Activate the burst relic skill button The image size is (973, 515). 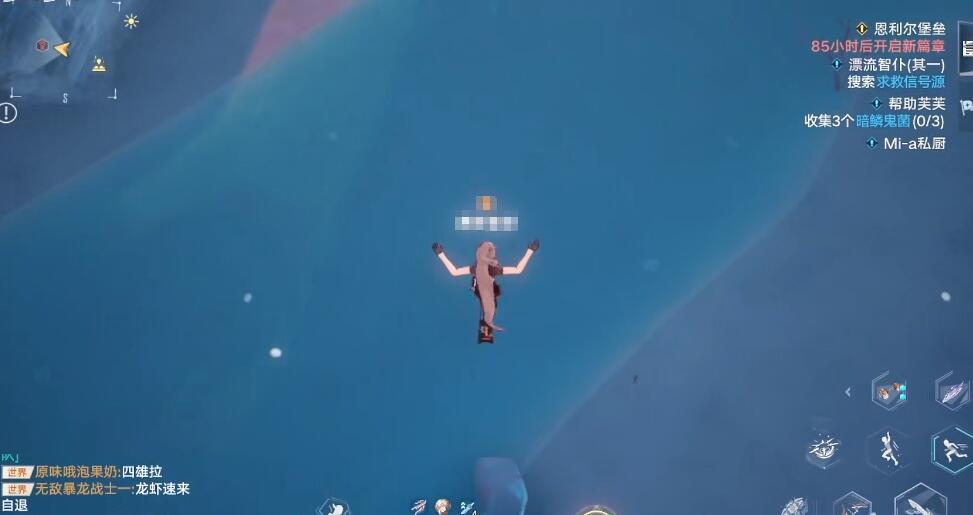[x=823, y=447]
